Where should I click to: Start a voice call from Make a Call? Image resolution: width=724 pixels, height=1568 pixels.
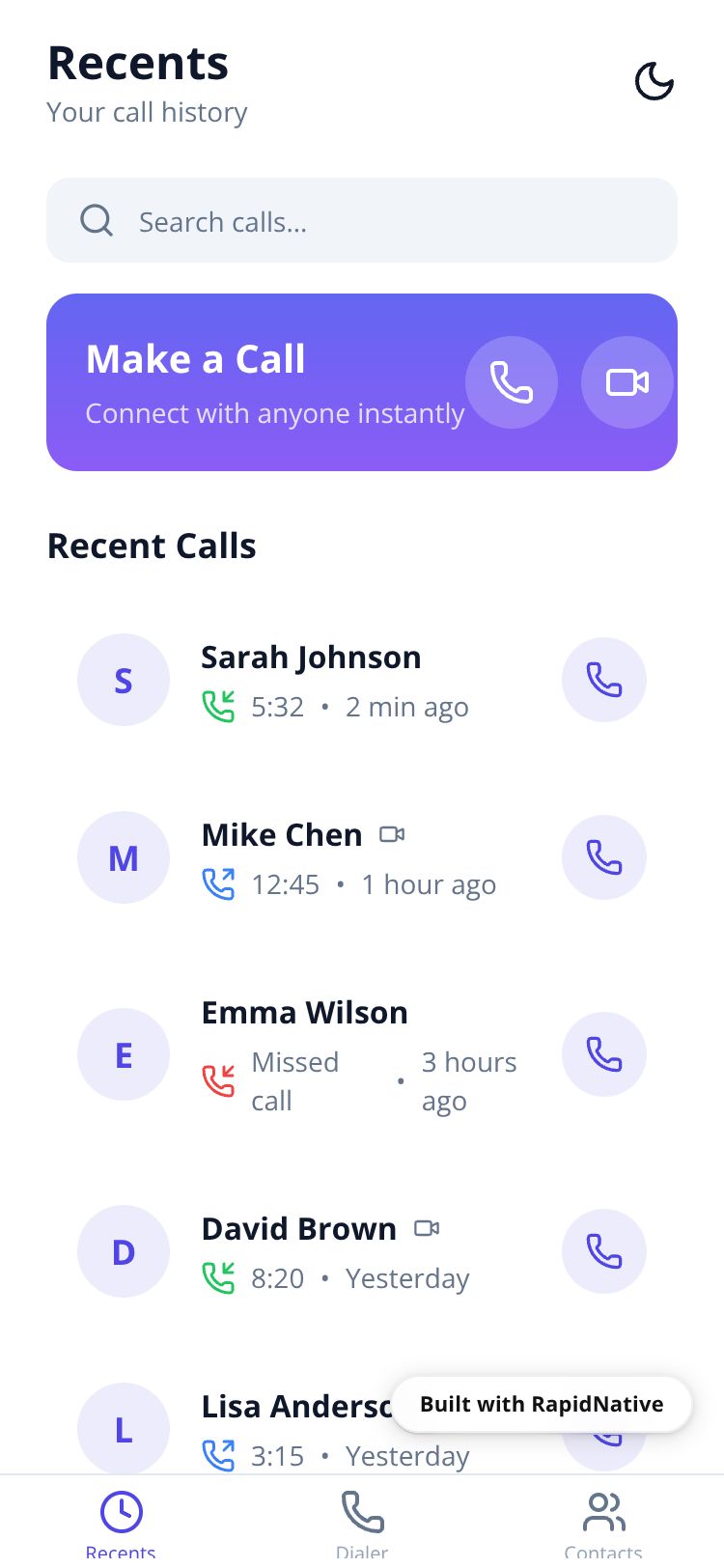click(x=511, y=382)
